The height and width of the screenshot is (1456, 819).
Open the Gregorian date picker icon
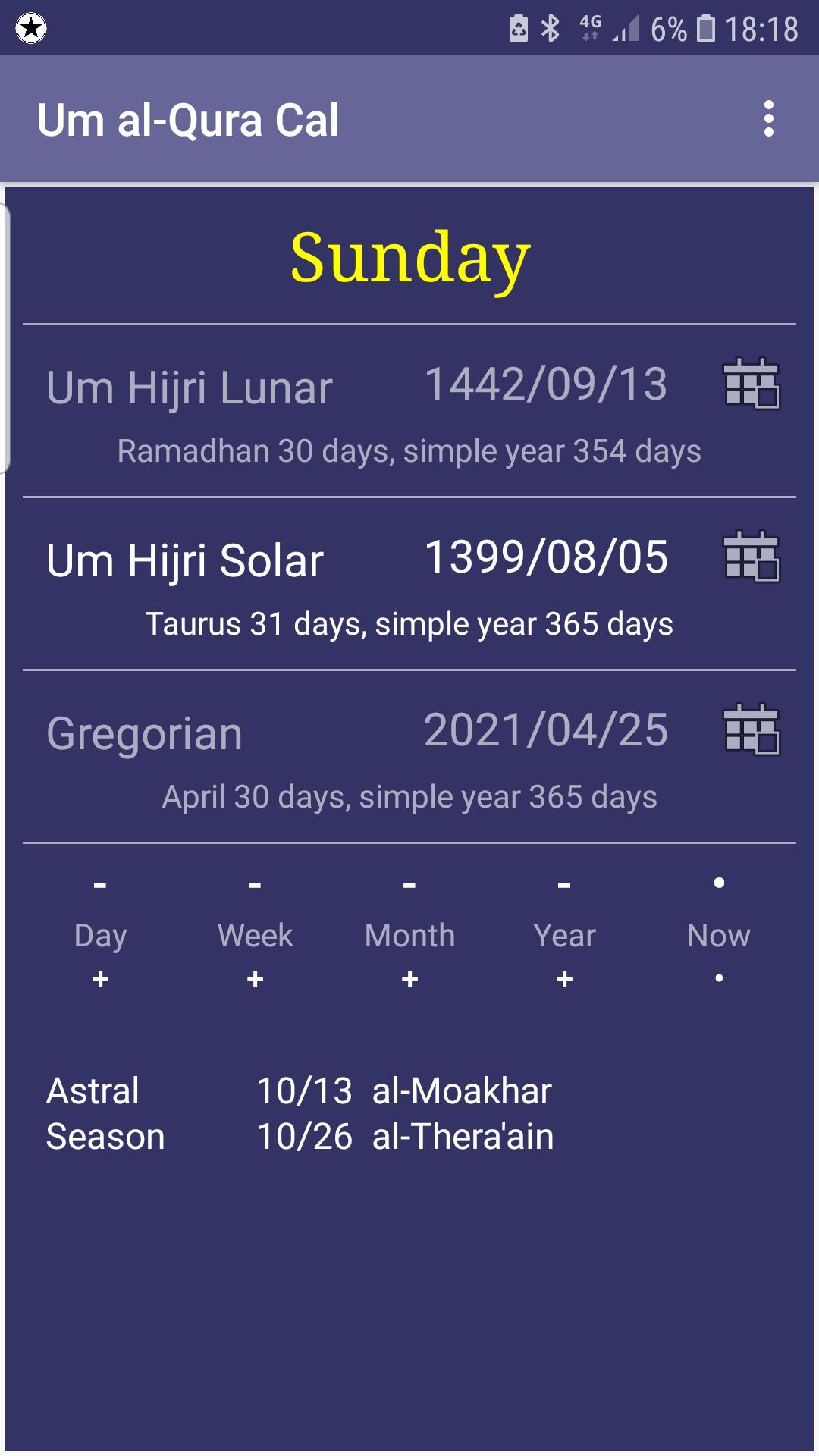point(752,730)
